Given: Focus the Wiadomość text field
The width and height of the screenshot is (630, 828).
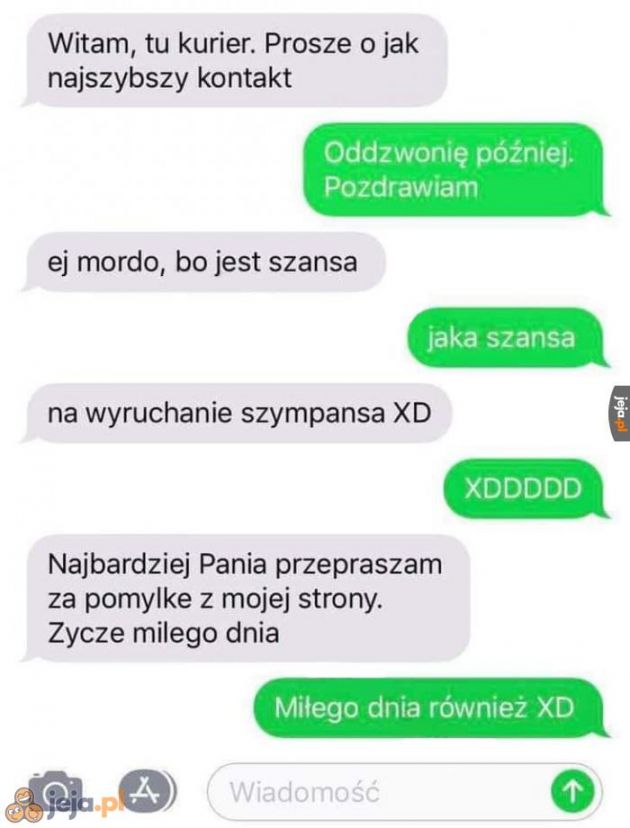Looking at the screenshot, I should coord(380,792).
